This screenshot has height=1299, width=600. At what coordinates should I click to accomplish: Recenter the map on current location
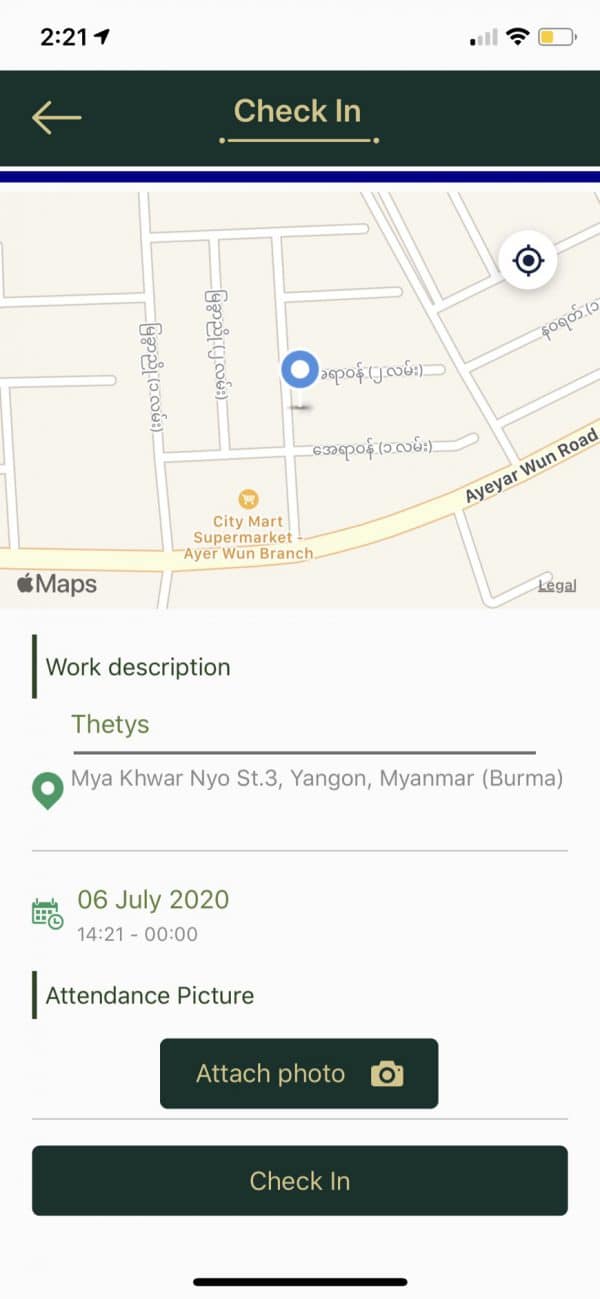[x=528, y=261]
